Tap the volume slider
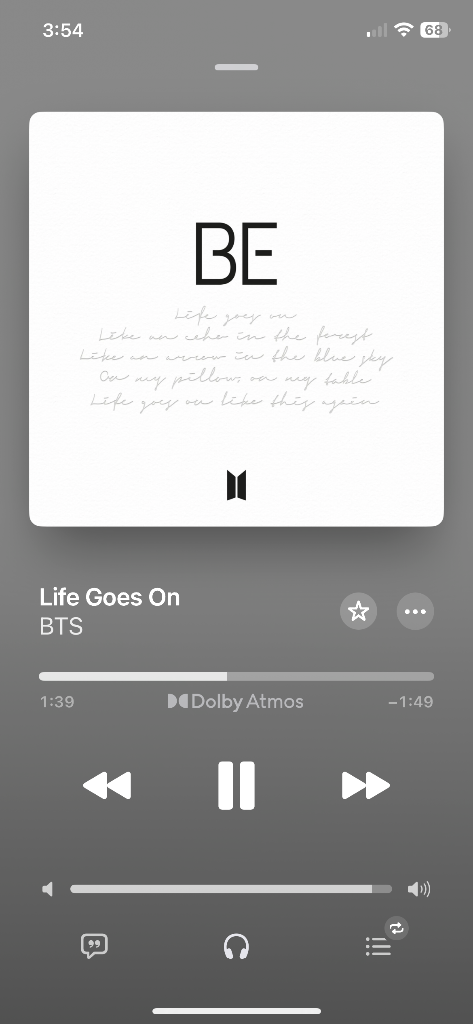The width and height of the screenshot is (473, 1024). 231,889
